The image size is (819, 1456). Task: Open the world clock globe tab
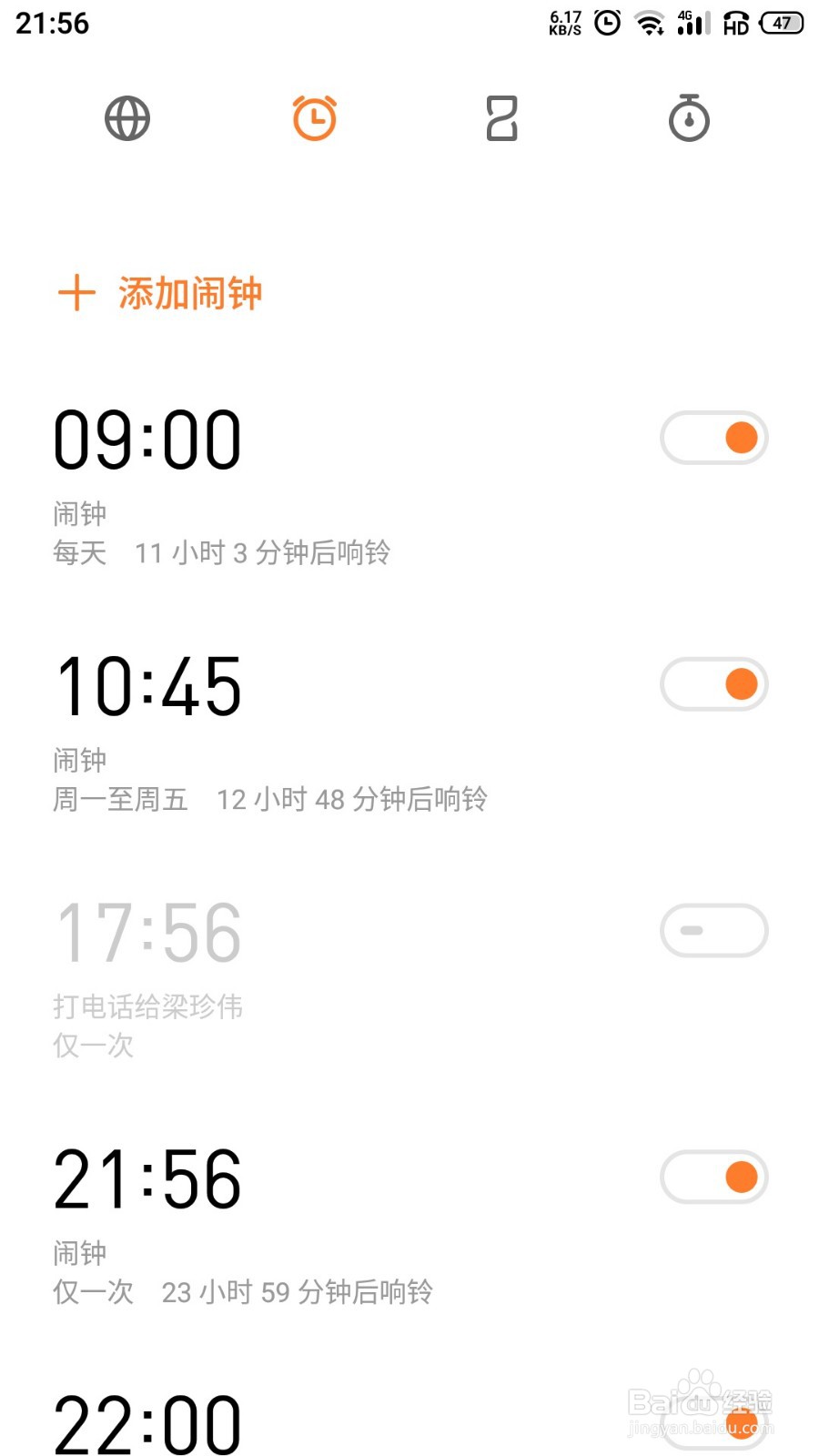tap(127, 118)
